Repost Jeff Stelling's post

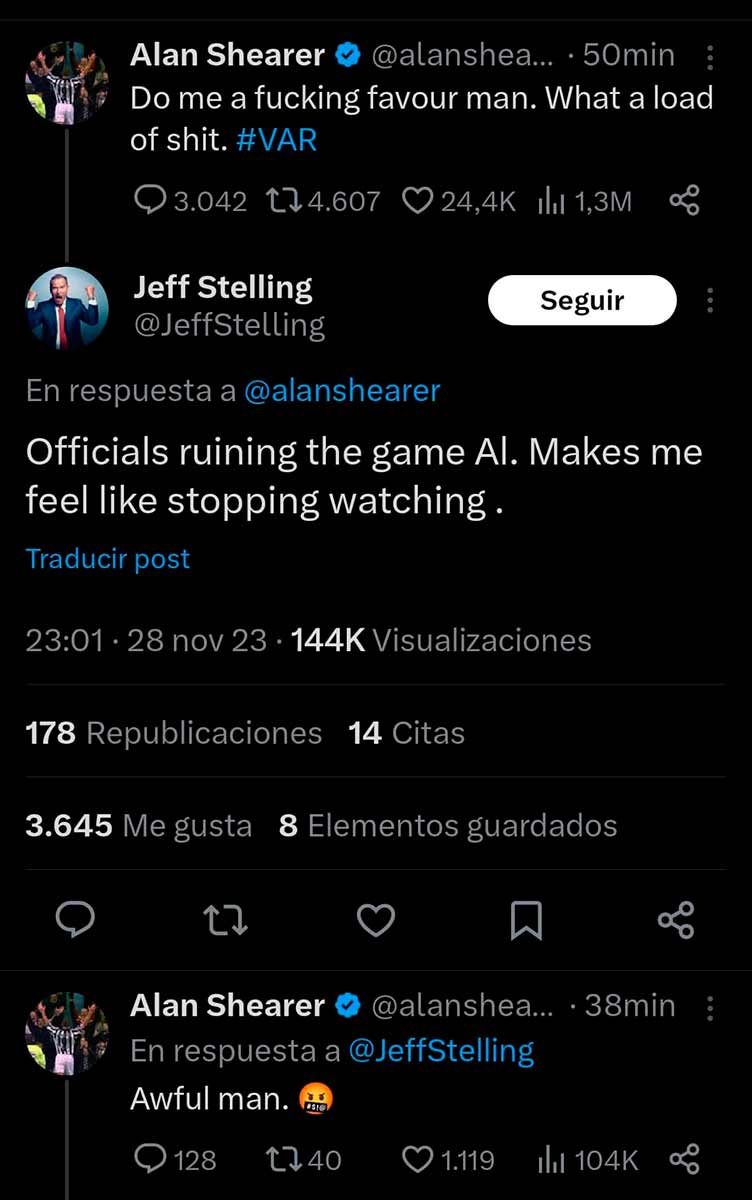225,920
